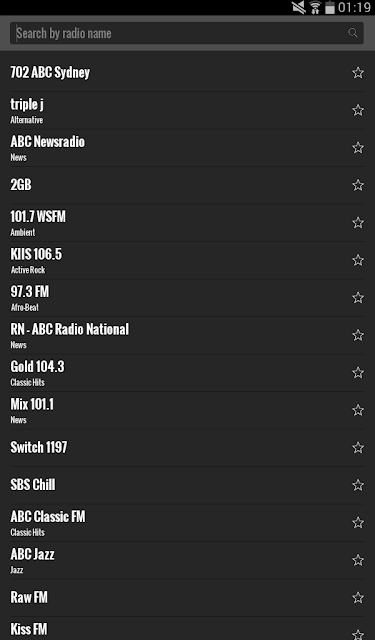The height and width of the screenshot is (640, 375).
Task: Add KIIS 106.5 to favorites
Action: pos(358,260)
